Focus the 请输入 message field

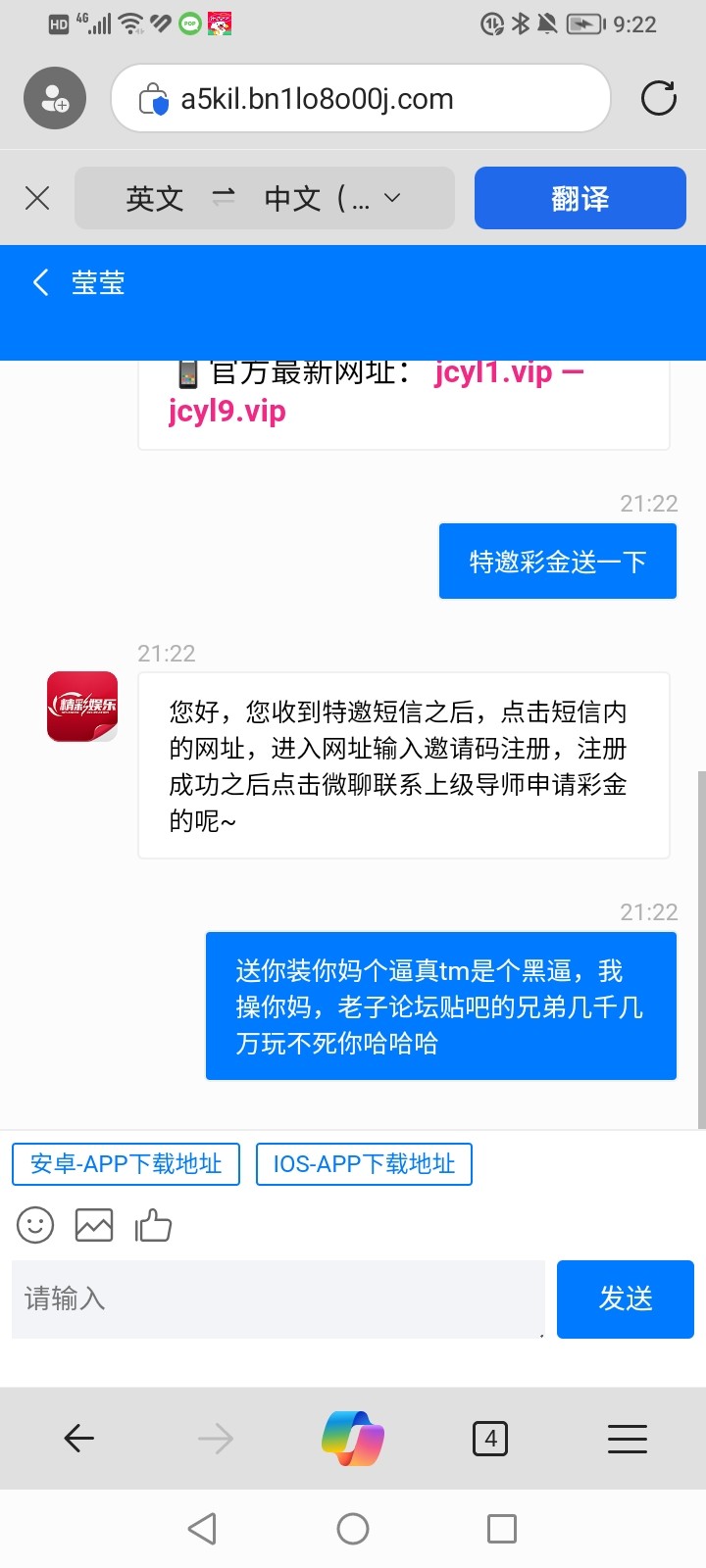coord(278,1299)
